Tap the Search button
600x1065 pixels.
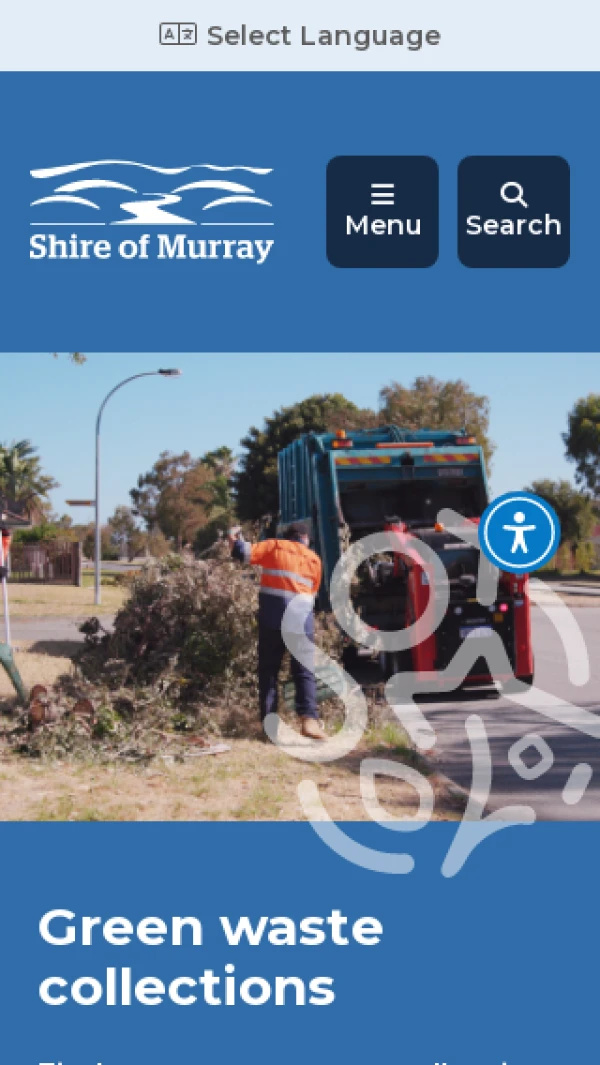(513, 211)
